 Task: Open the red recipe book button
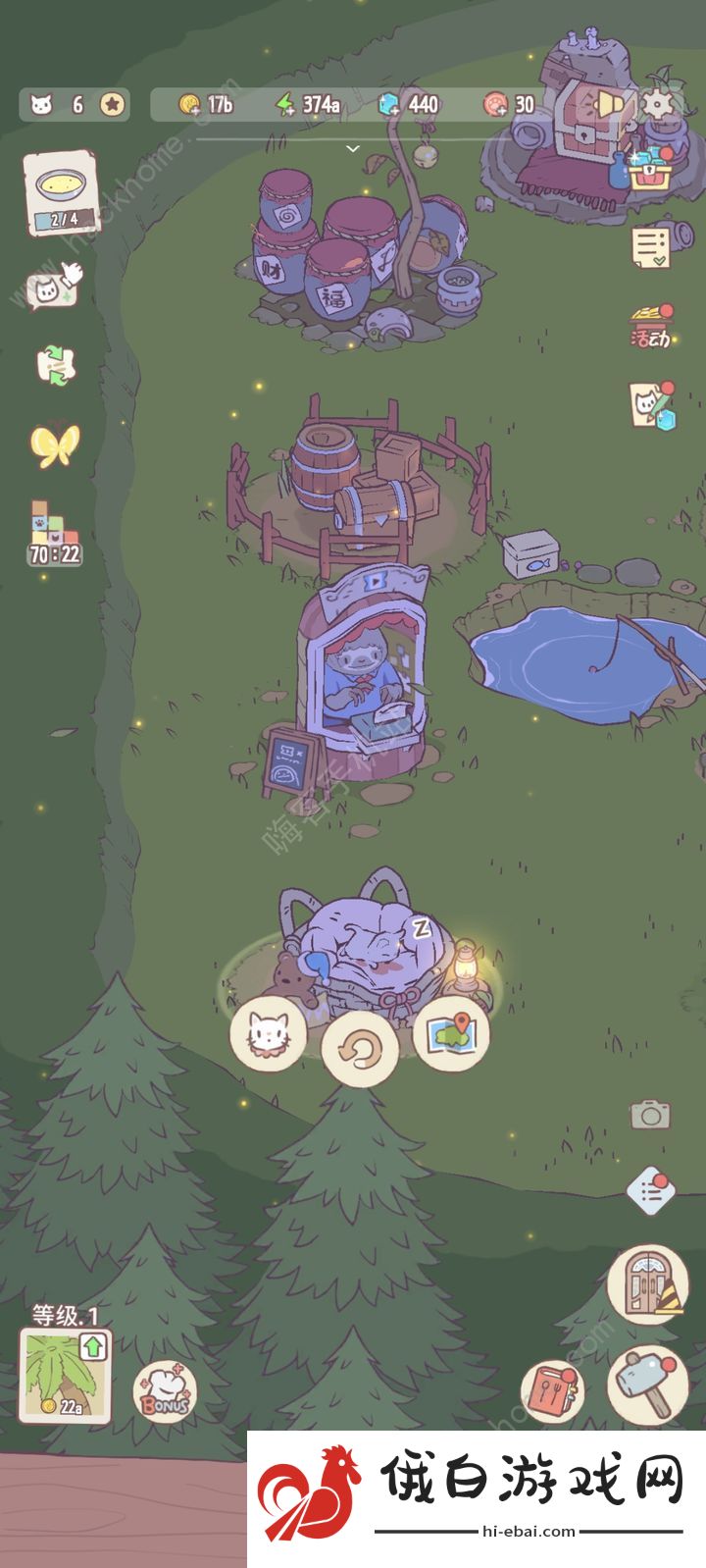click(x=552, y=1389)
